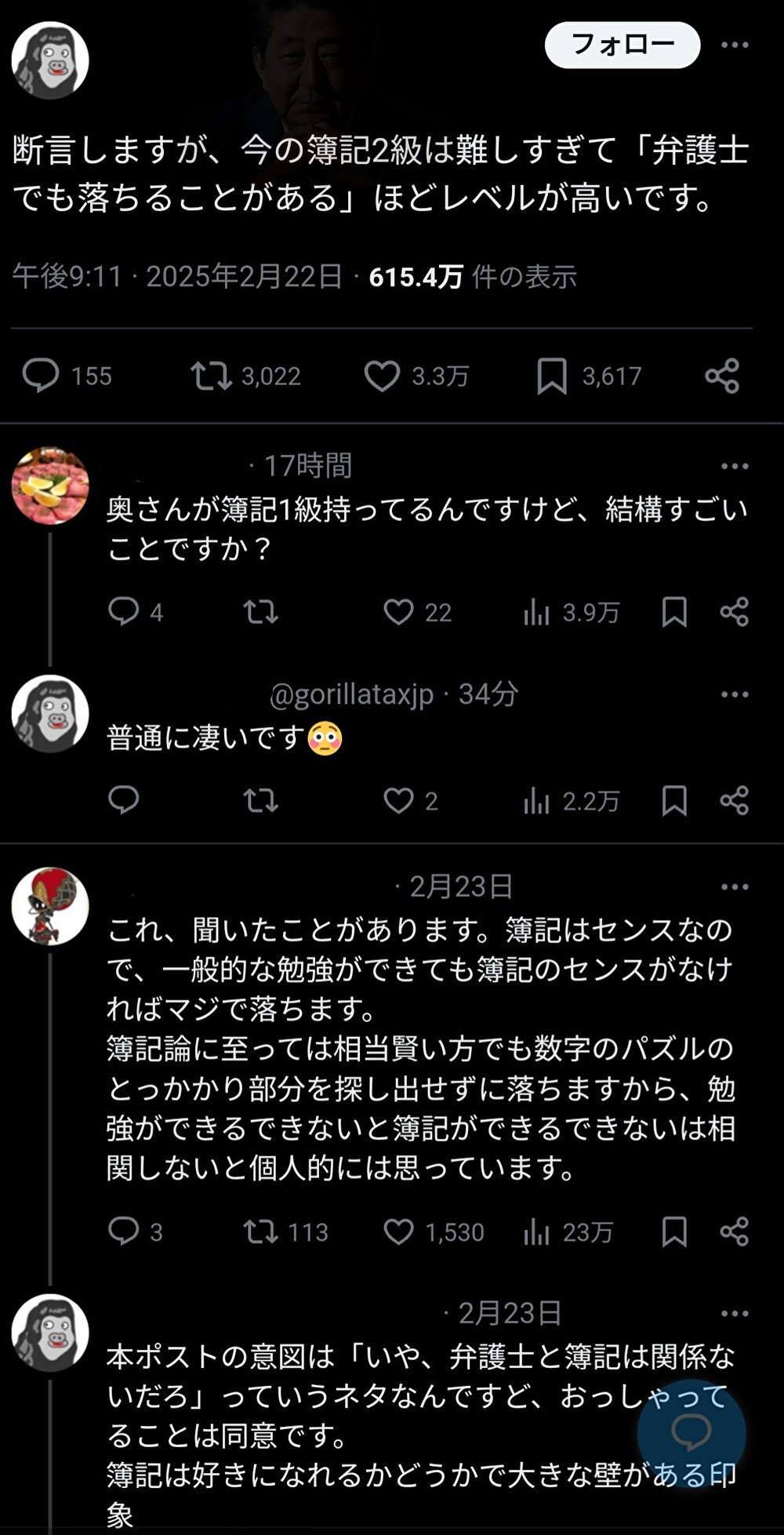
Task: Open the @gorillataxjp profile link
Action: pyautogui.click(x=351, y=694)
